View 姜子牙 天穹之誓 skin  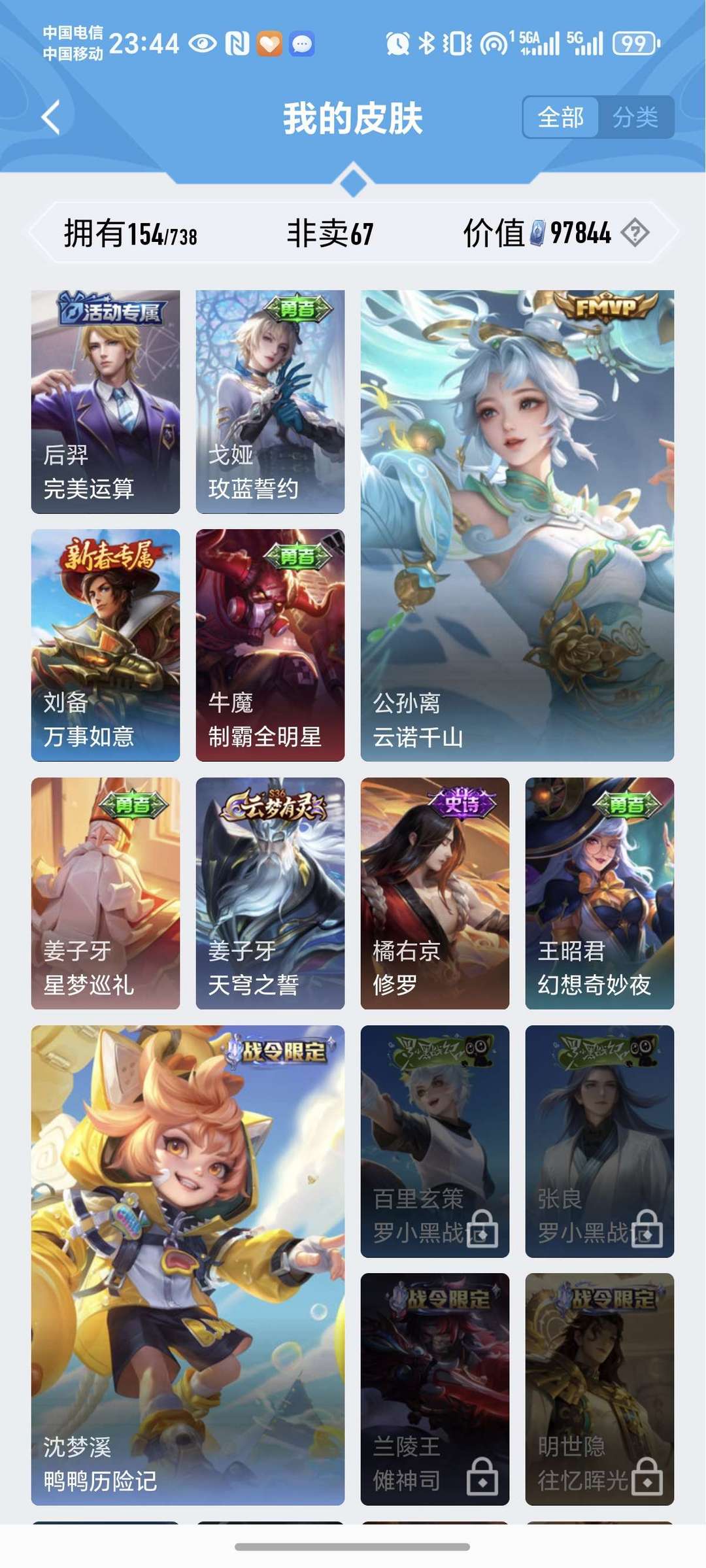point(270,893)
